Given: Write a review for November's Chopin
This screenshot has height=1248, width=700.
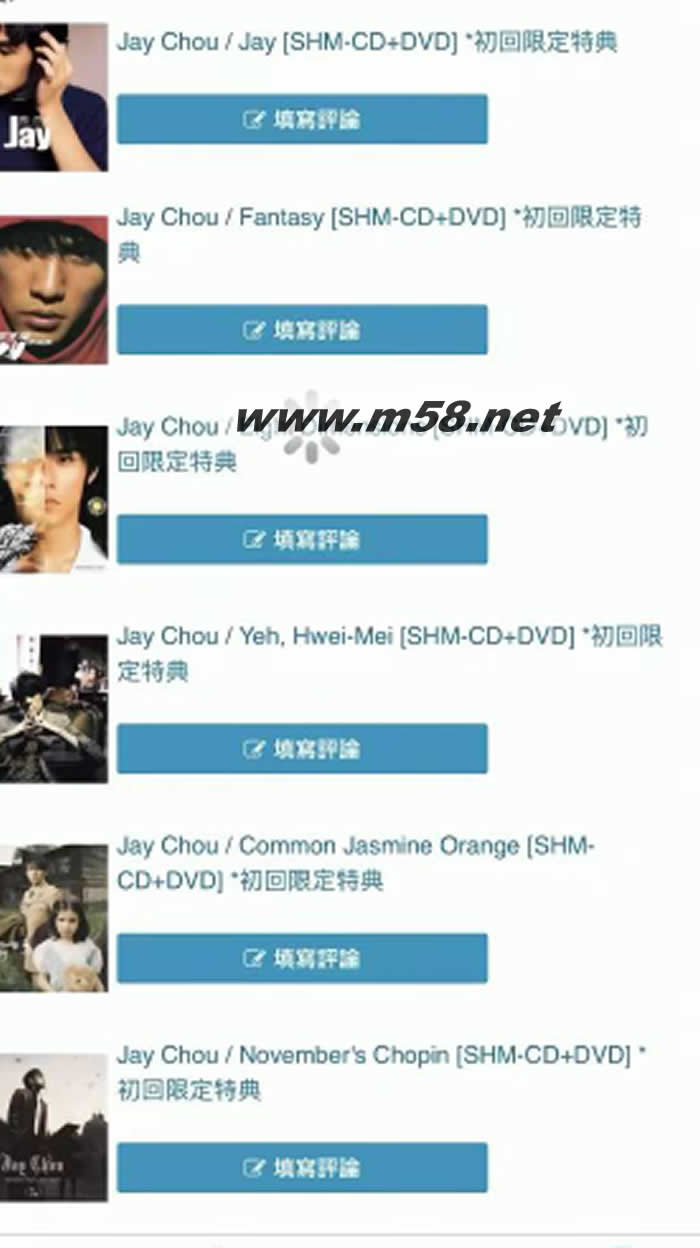Looking at the screenshot, I should pyautogui.click(x=302, y=1168).
